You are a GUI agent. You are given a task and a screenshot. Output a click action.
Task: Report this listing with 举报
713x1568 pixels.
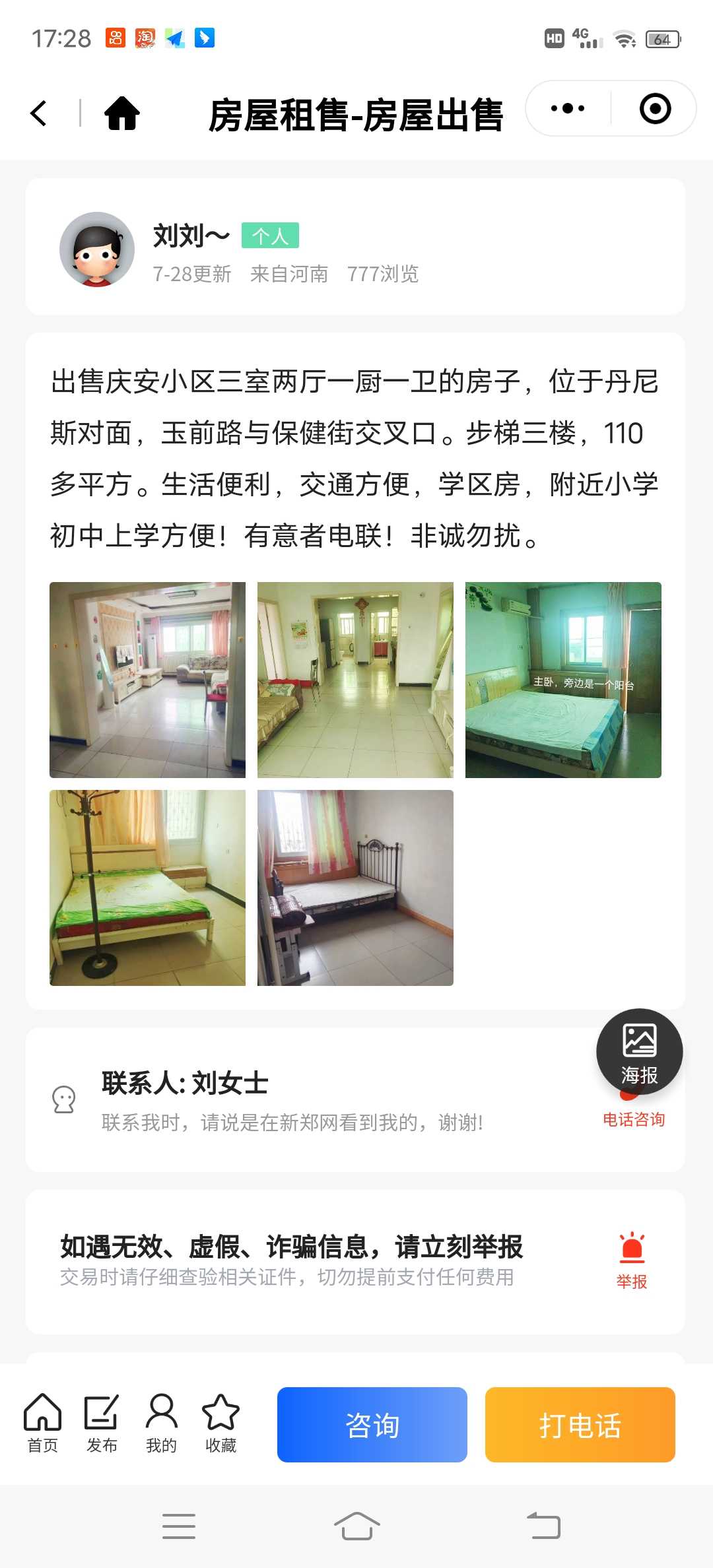[x=632, y=1262]
